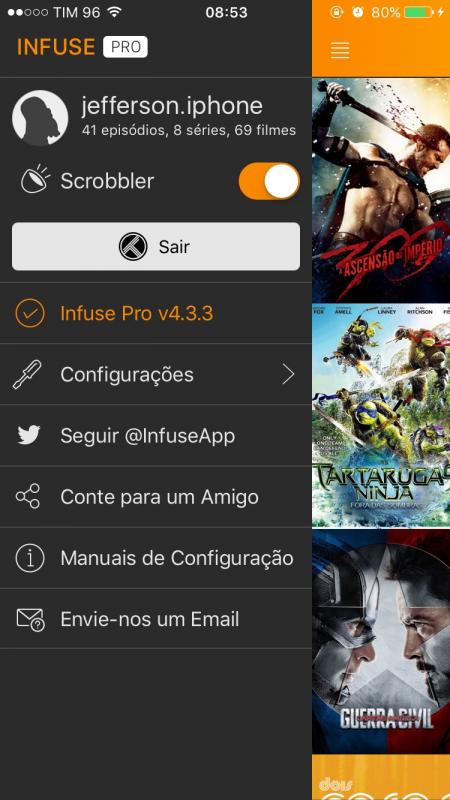The image size is (450, 800).
Task: Tap Envie-nos um Email
Action: (156, 618)
